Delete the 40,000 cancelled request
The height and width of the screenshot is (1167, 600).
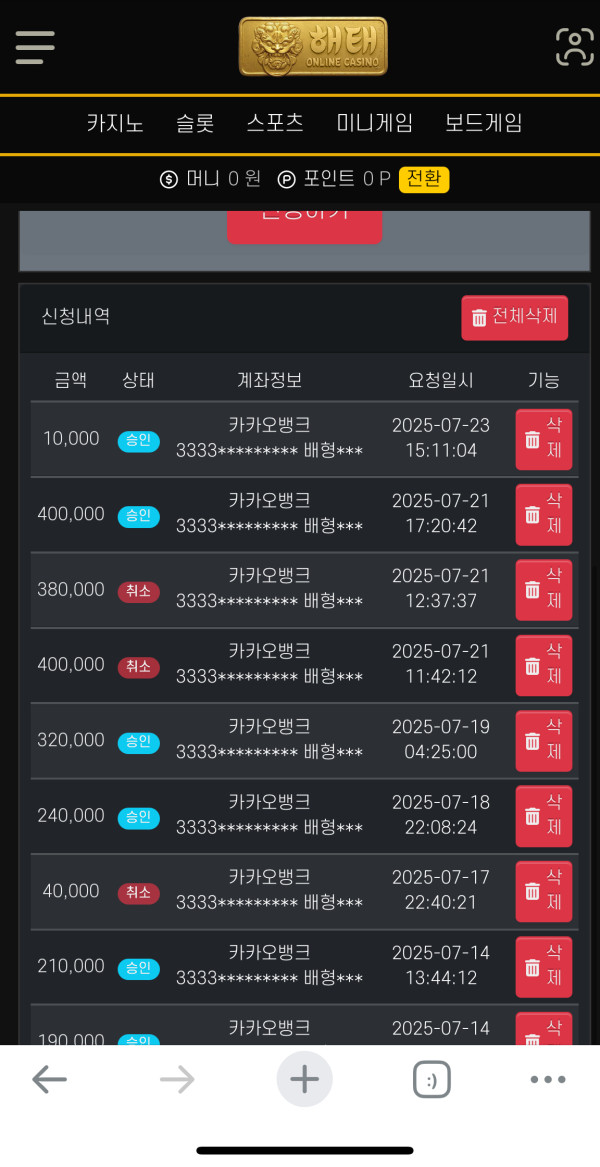pyautogui.click(x=544, y=892)
